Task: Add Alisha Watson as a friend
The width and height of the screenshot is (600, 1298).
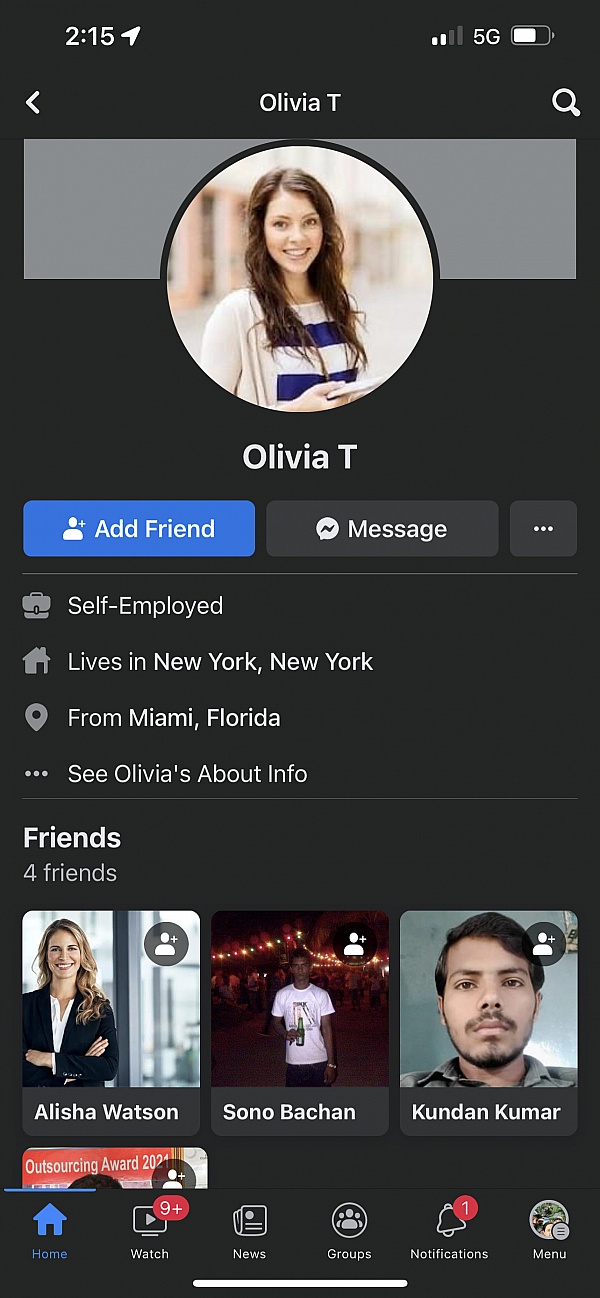Action: pyautogui.click(x=166, y=944)
